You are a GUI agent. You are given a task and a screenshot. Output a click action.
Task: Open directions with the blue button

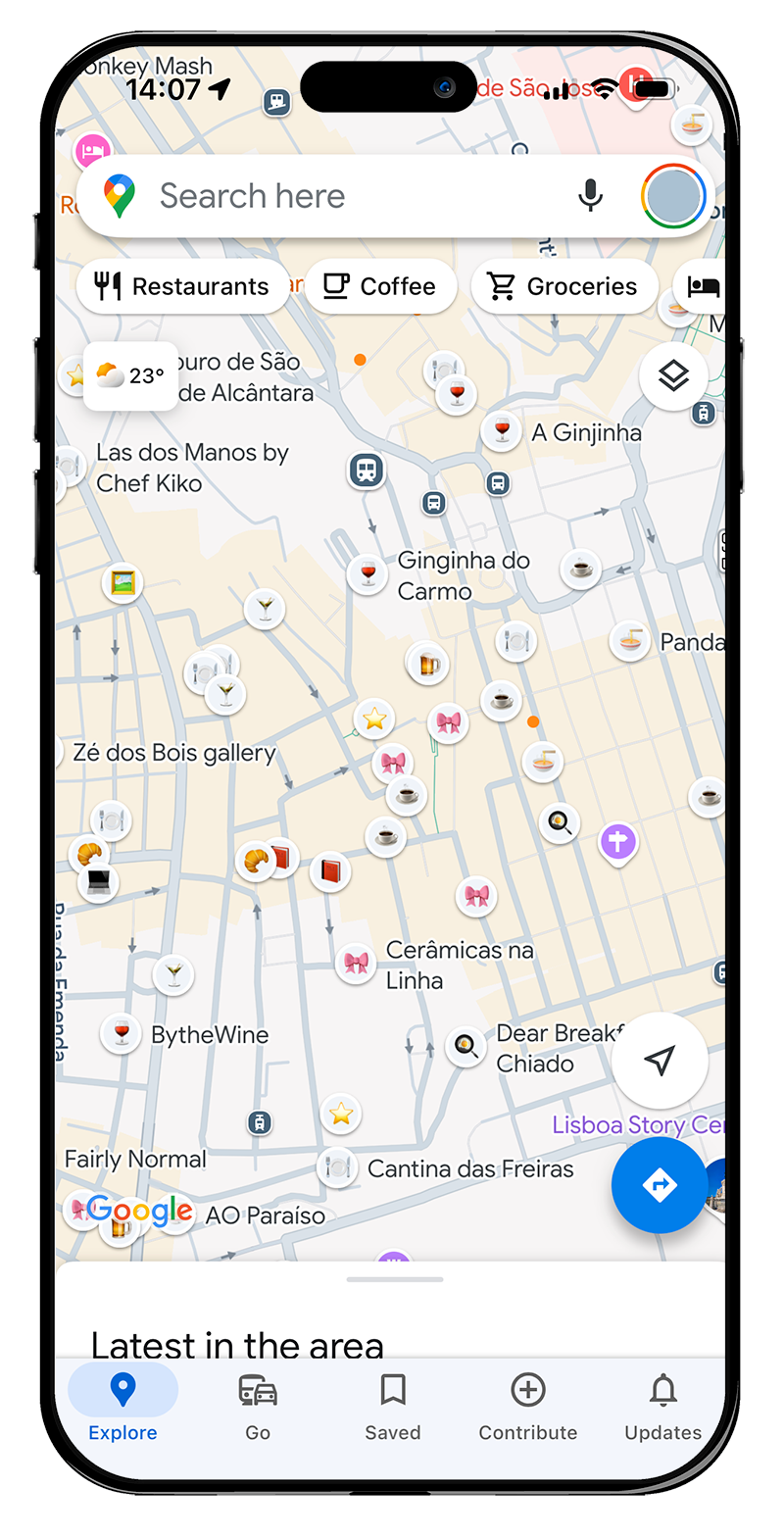[660, 1184]
